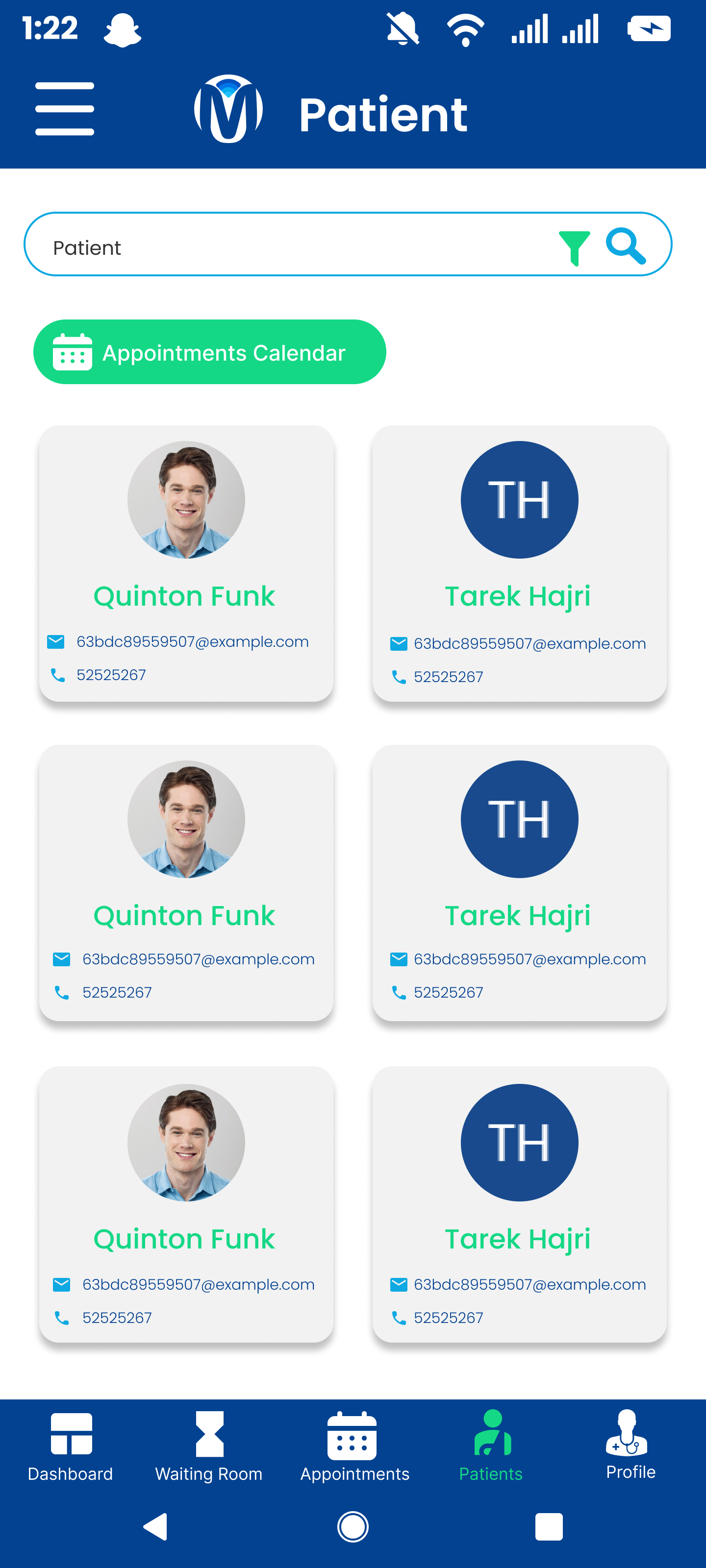Tap the system back button
This screenshot has width=706, height=1568.
[x=156, y=1527]
